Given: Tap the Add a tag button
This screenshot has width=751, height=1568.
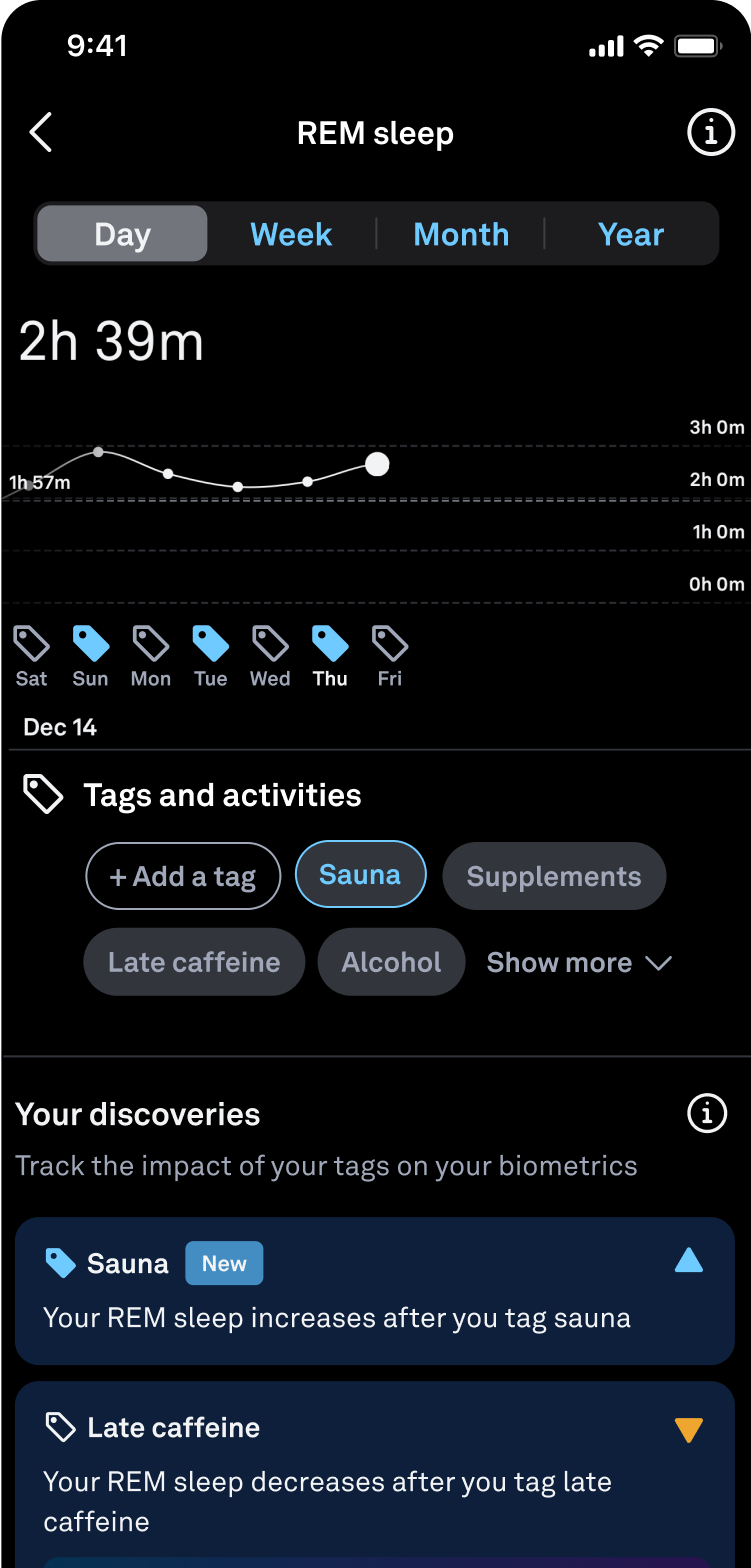Looking at the screenshot, I should point(183,875).
